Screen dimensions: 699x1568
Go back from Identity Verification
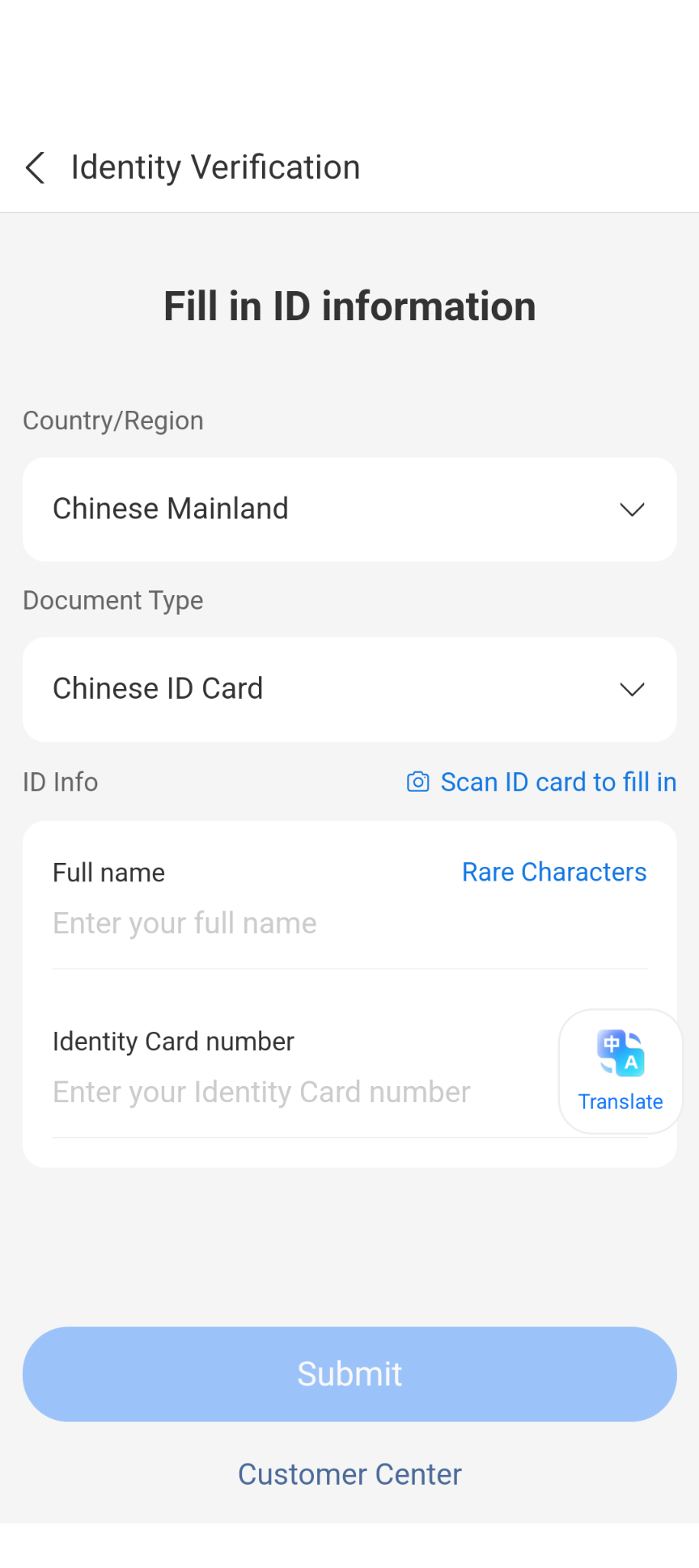36,167
